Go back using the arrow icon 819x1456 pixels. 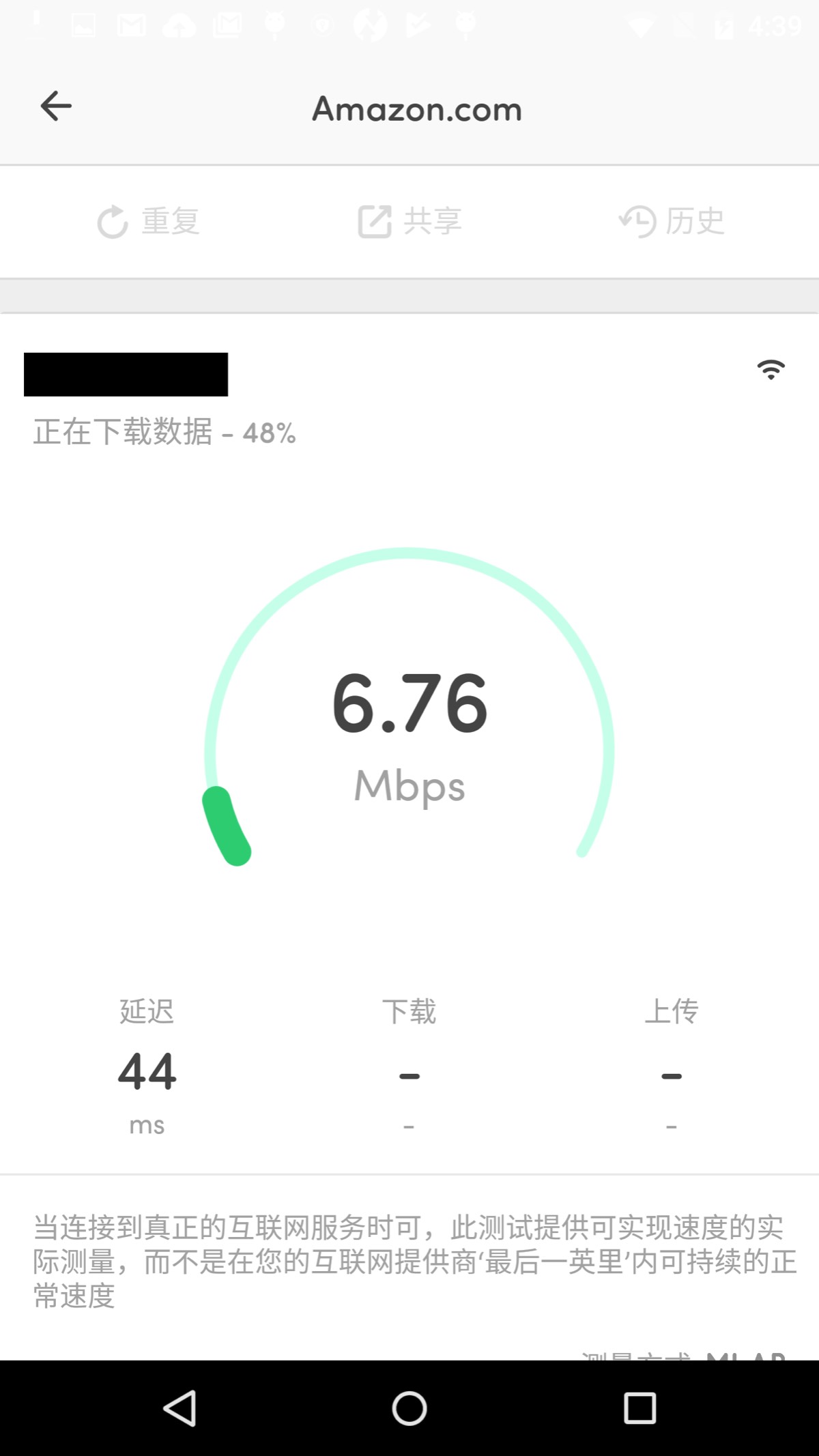click(x=56, y=106)
